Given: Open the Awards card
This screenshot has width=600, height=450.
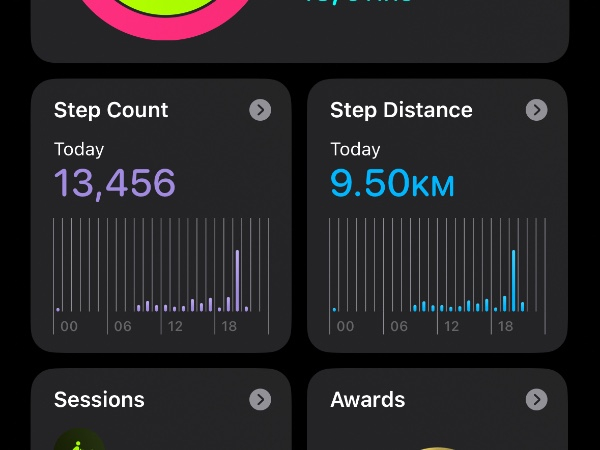Looking at the screenshot, I should coord(437,408).
